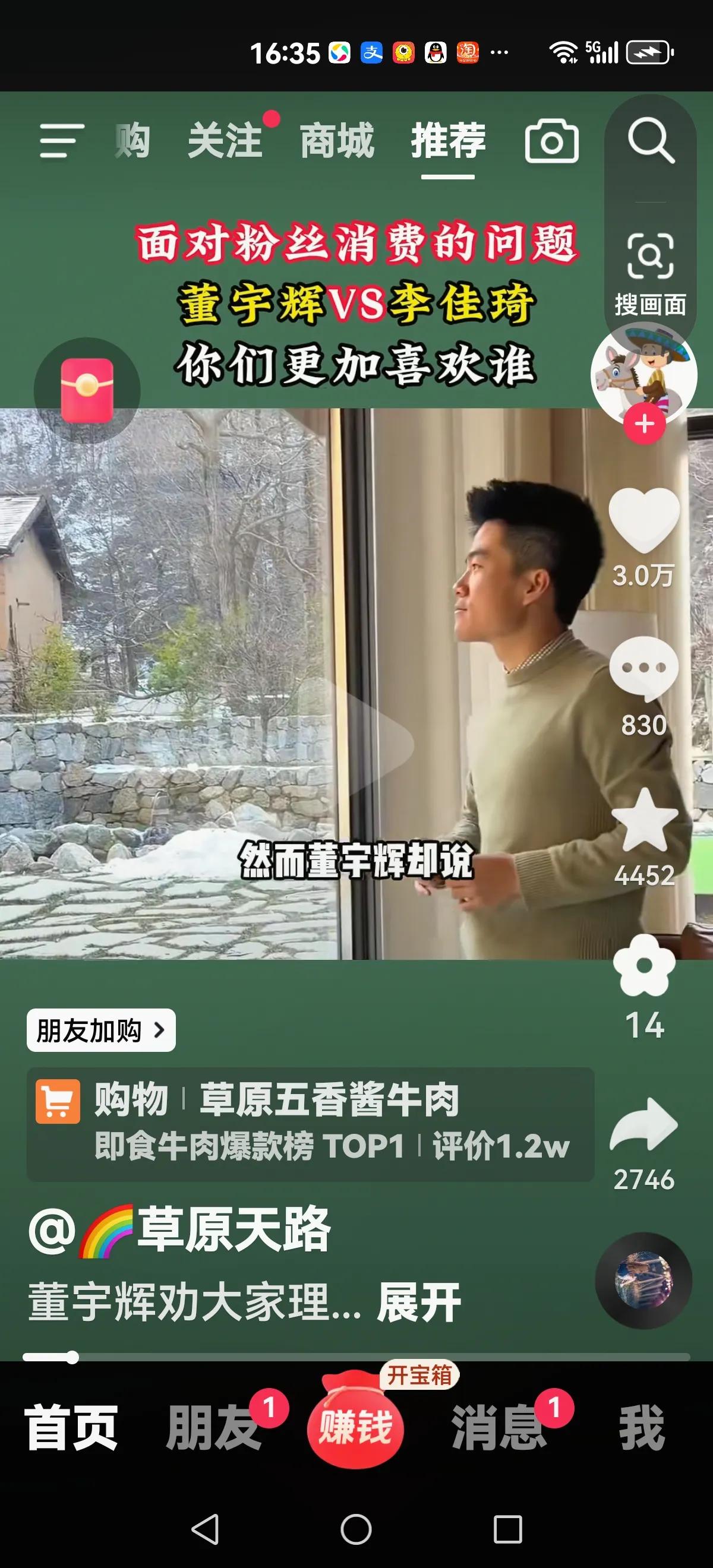Switch to the 消息 tab
The image size is (713, 1568).
[499, 1428]
